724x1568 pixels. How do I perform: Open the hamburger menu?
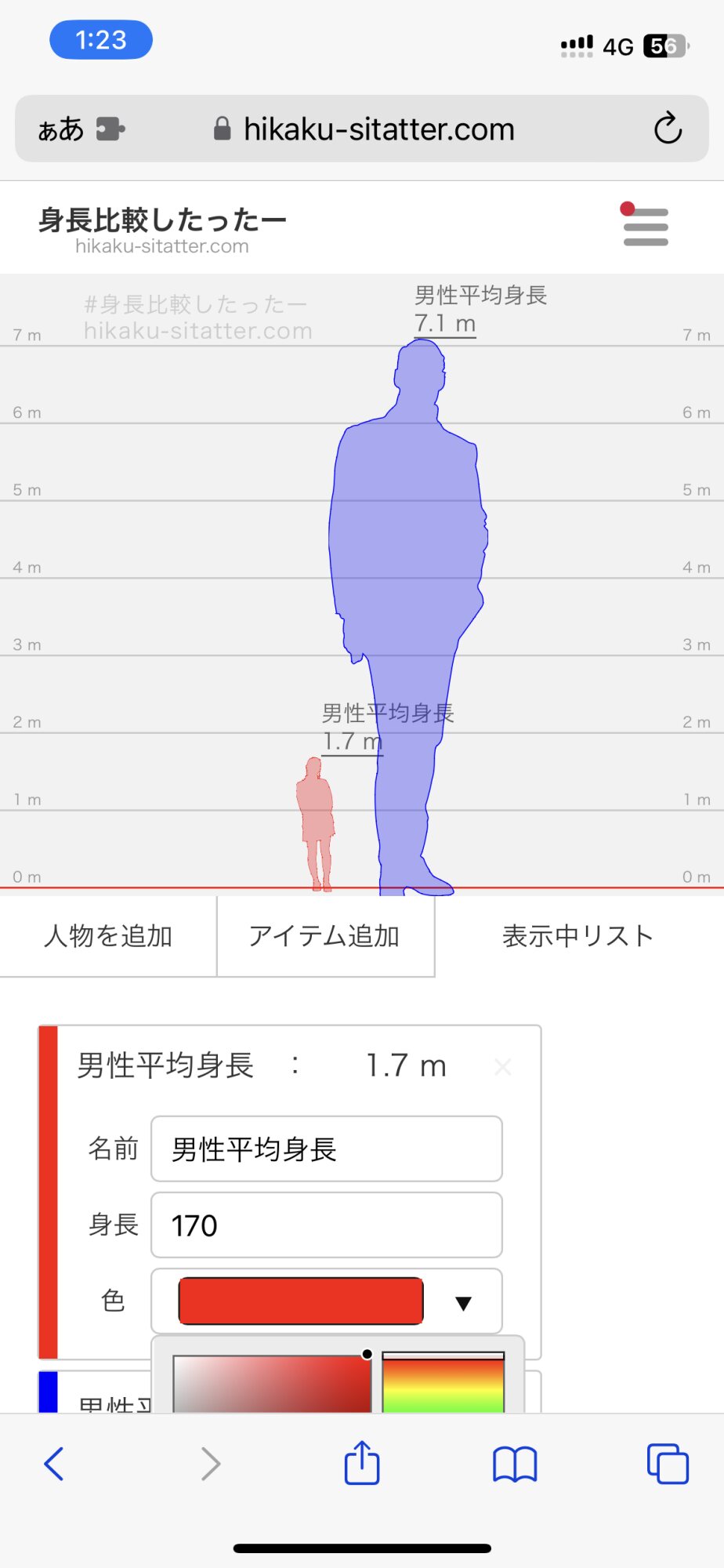(645, 226)
